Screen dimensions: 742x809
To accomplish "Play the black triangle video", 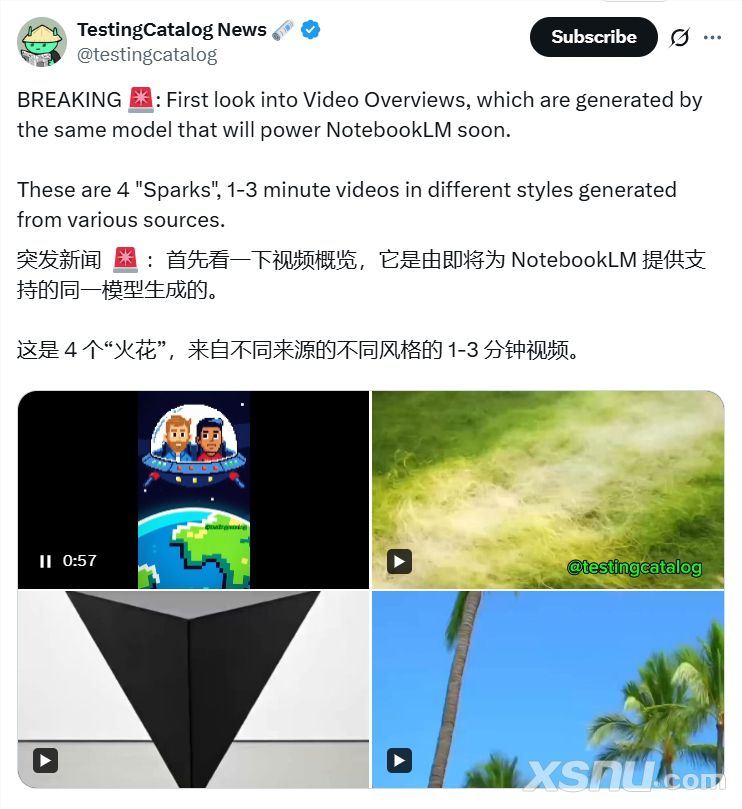I will tap(45, 760).
